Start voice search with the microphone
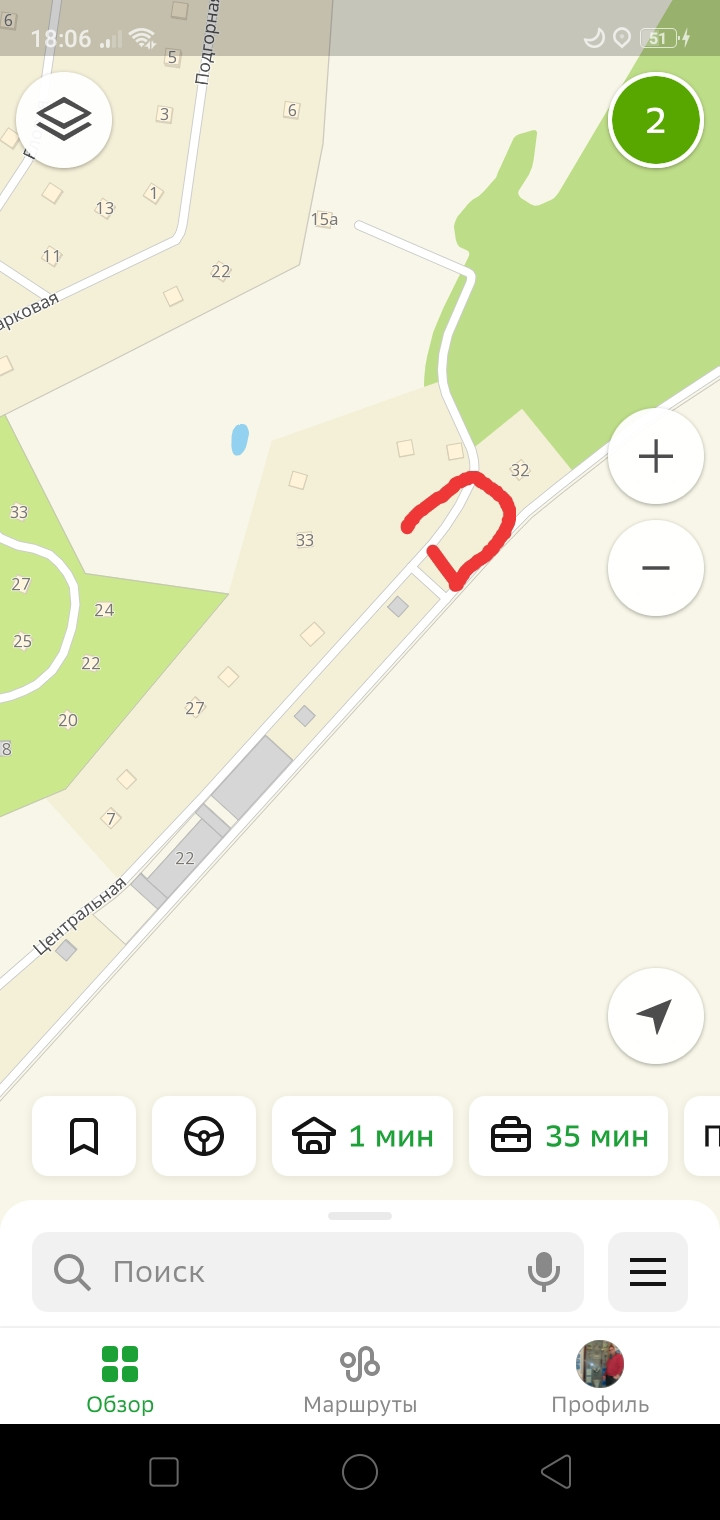720x1520 pixels. tap(544, 1272)
